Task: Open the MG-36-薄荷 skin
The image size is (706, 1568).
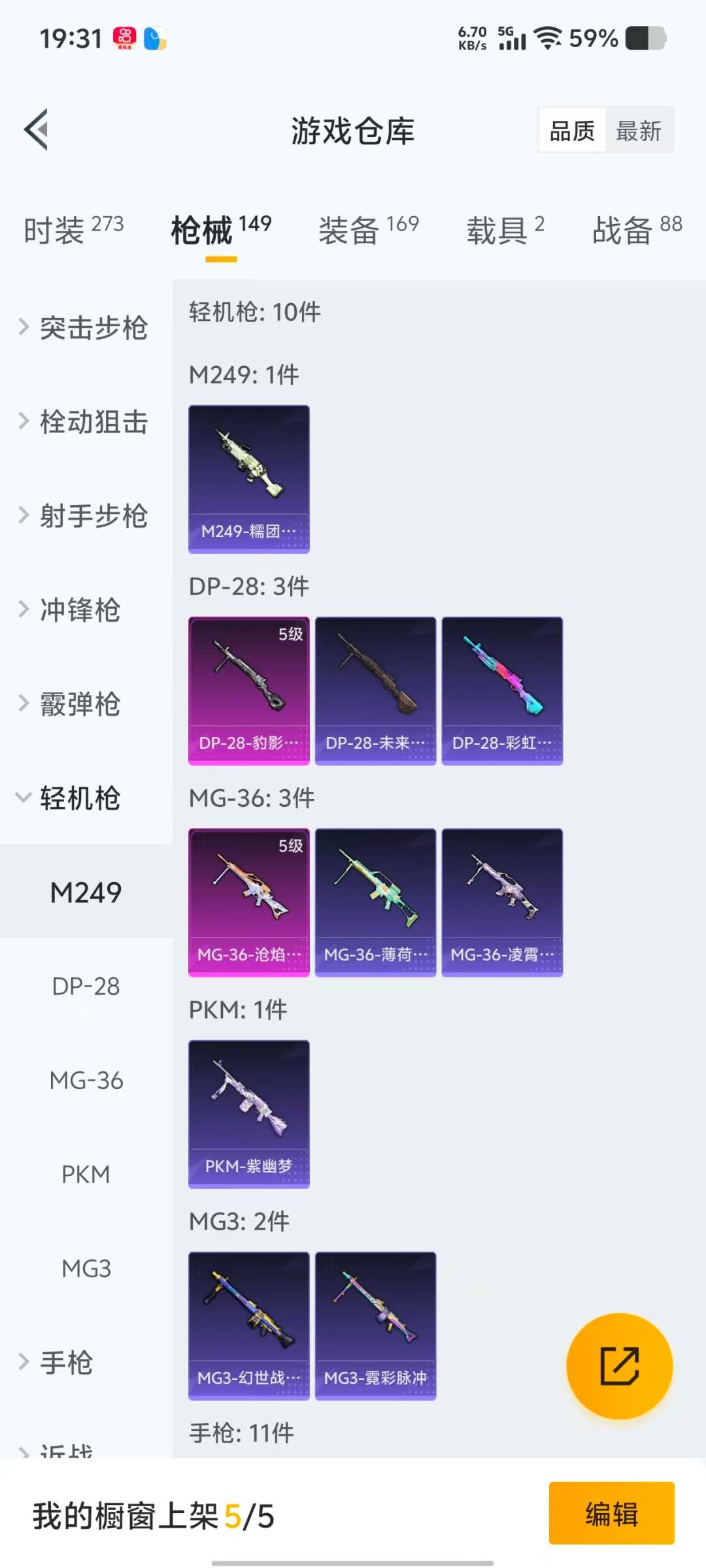Action: pos(375,902)
